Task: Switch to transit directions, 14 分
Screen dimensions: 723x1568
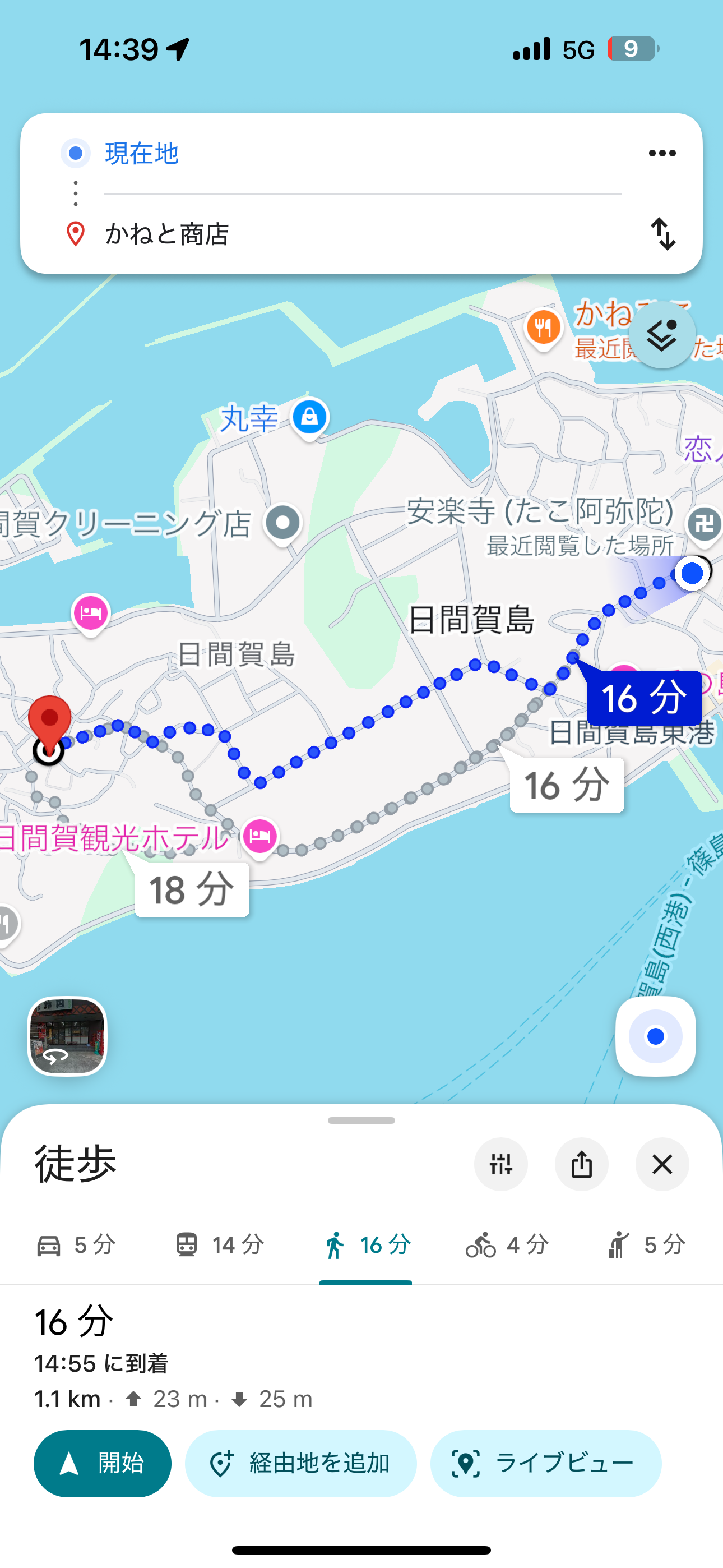Action: (220, 1246)
